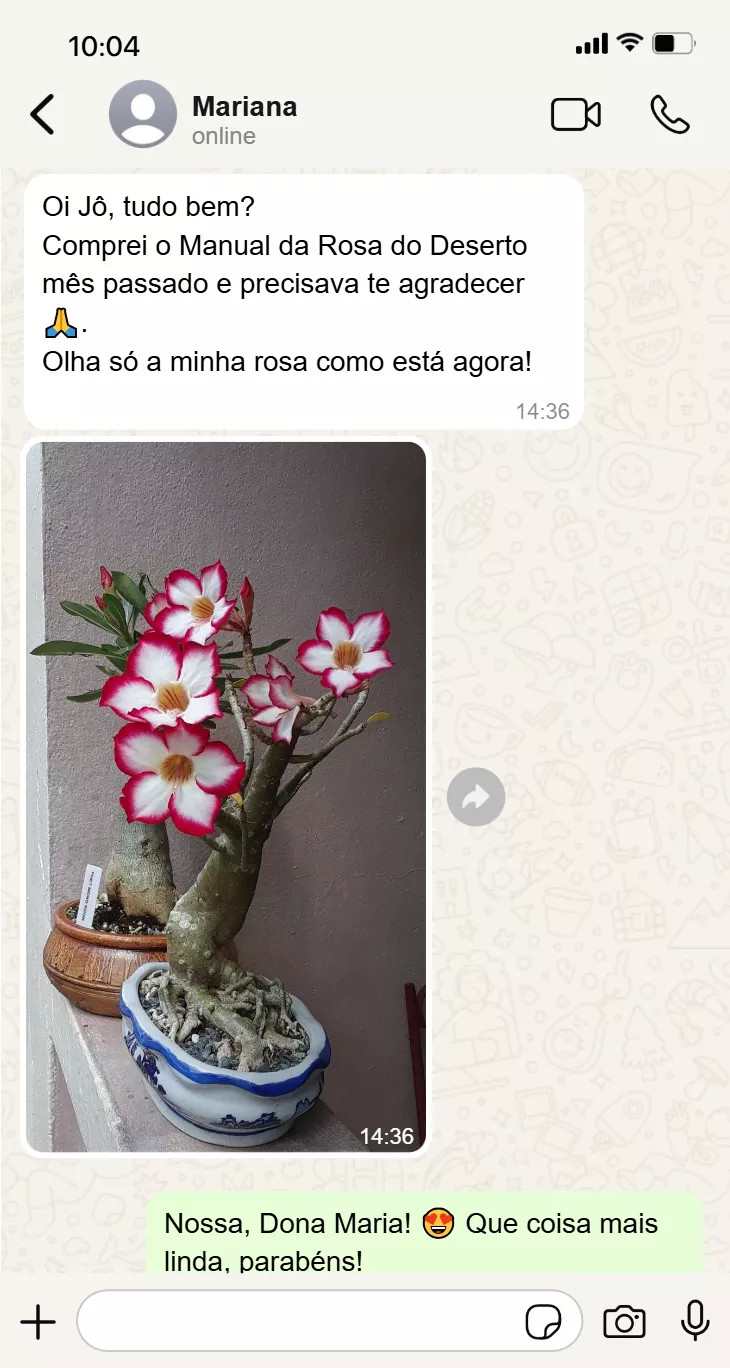
Task: Open the attachment plus menu
Action: click(x=38, y=1322)
